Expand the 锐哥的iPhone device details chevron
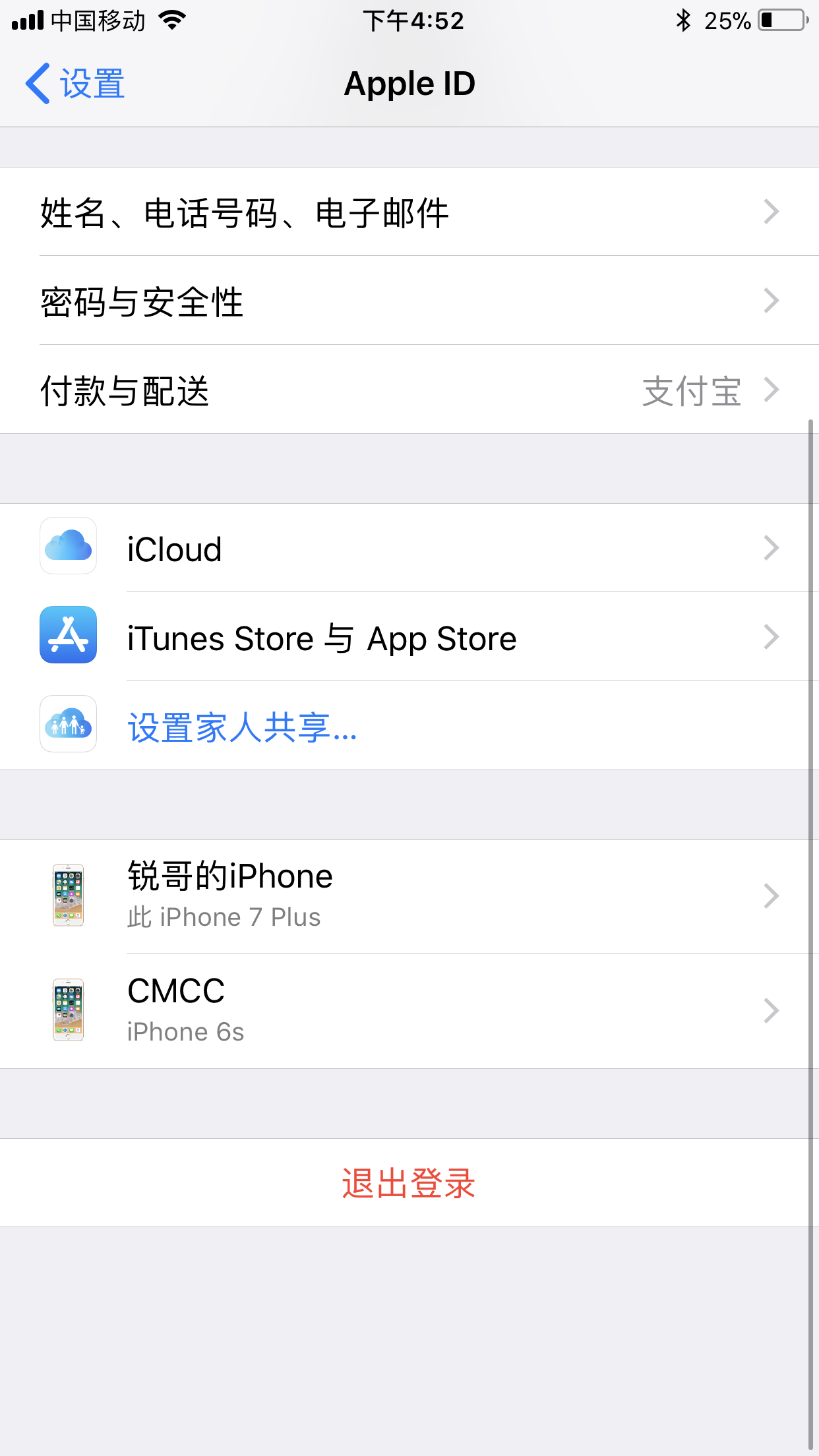Screen dimensions: 819x1456 (770, 895)
